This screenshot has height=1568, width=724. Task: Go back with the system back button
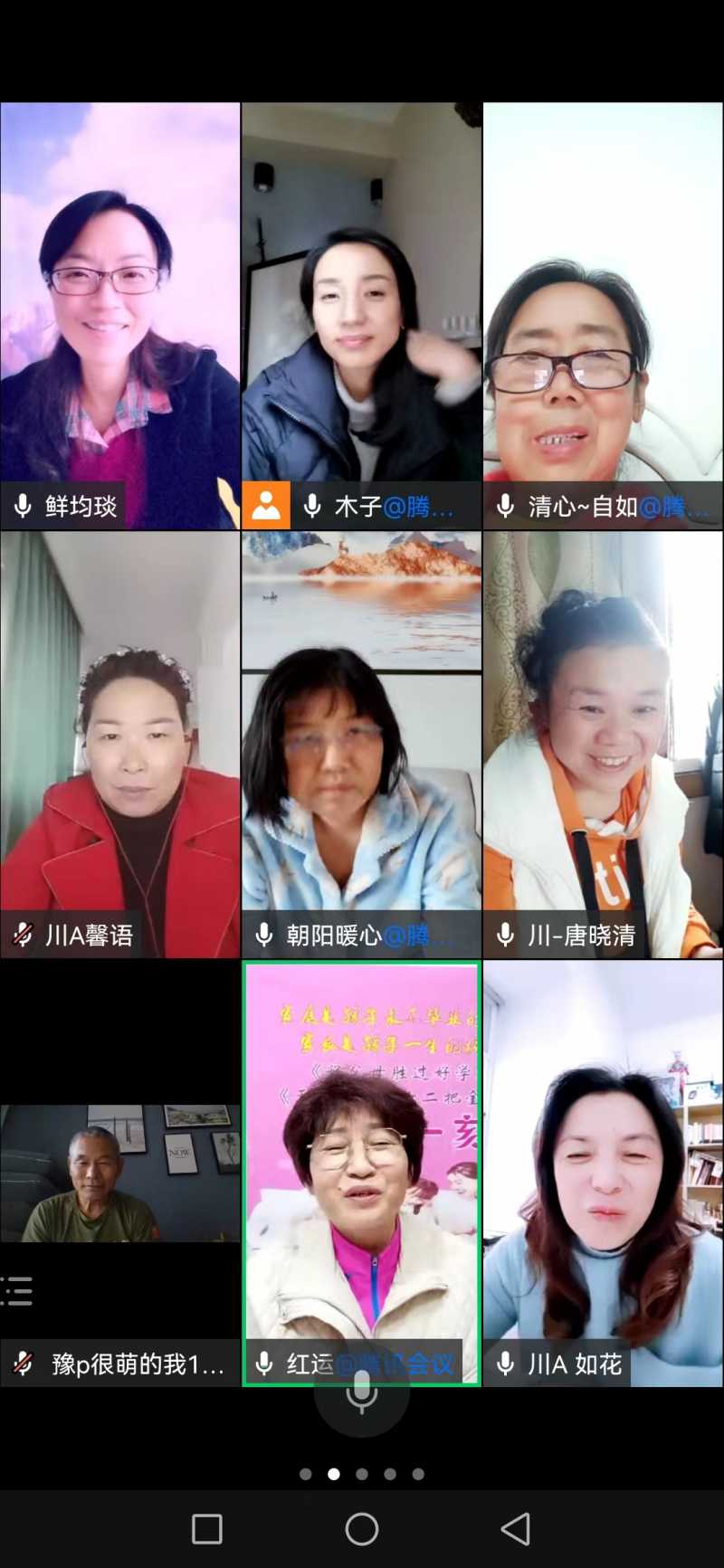(516, 1529)
